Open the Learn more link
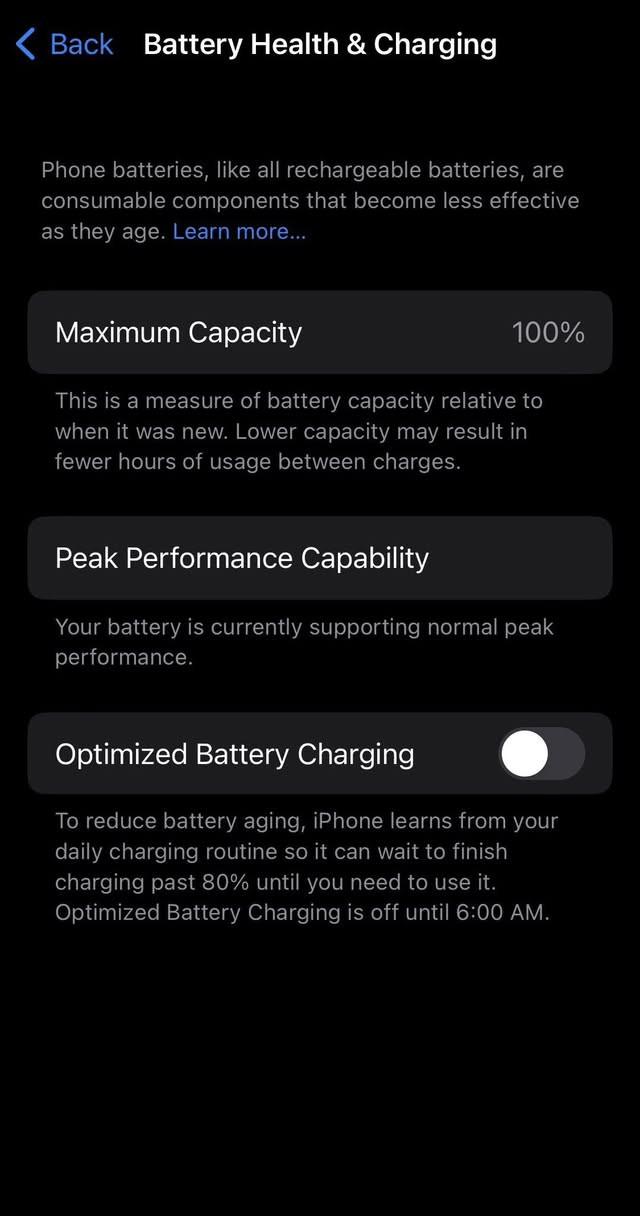 coord(239,231)
